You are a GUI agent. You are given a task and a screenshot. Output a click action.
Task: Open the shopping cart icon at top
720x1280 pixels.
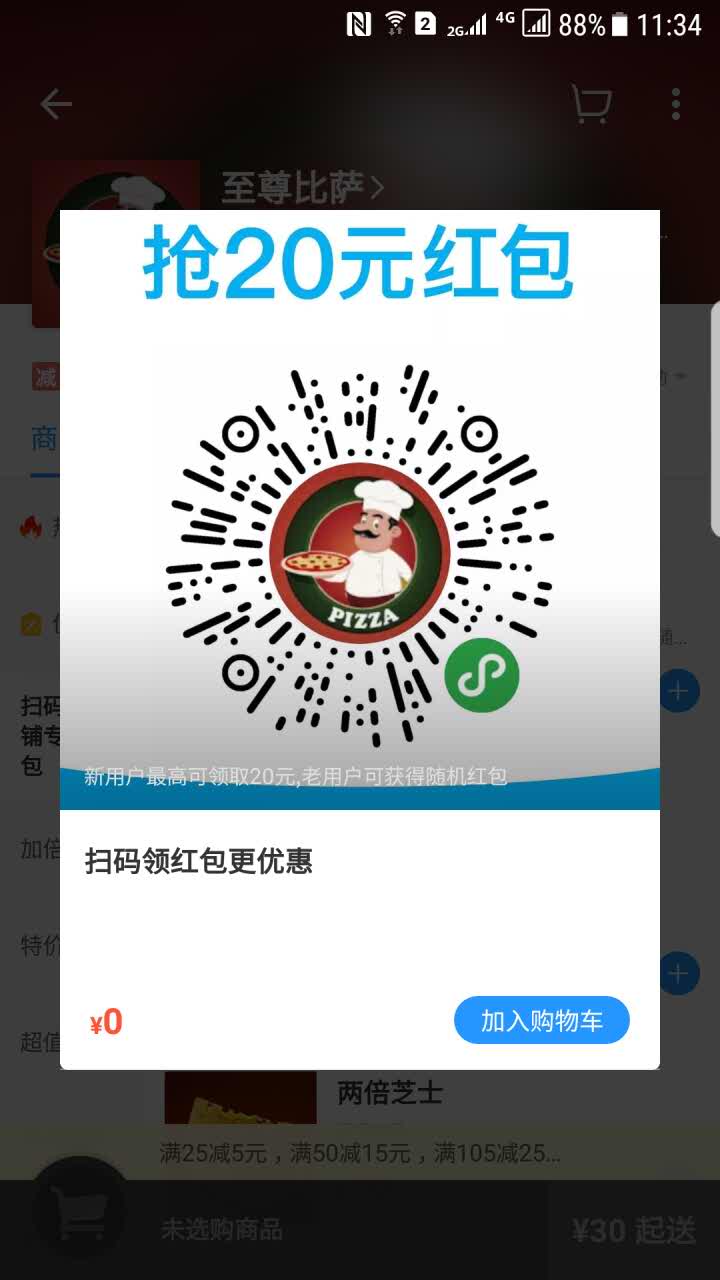[590, 104]
